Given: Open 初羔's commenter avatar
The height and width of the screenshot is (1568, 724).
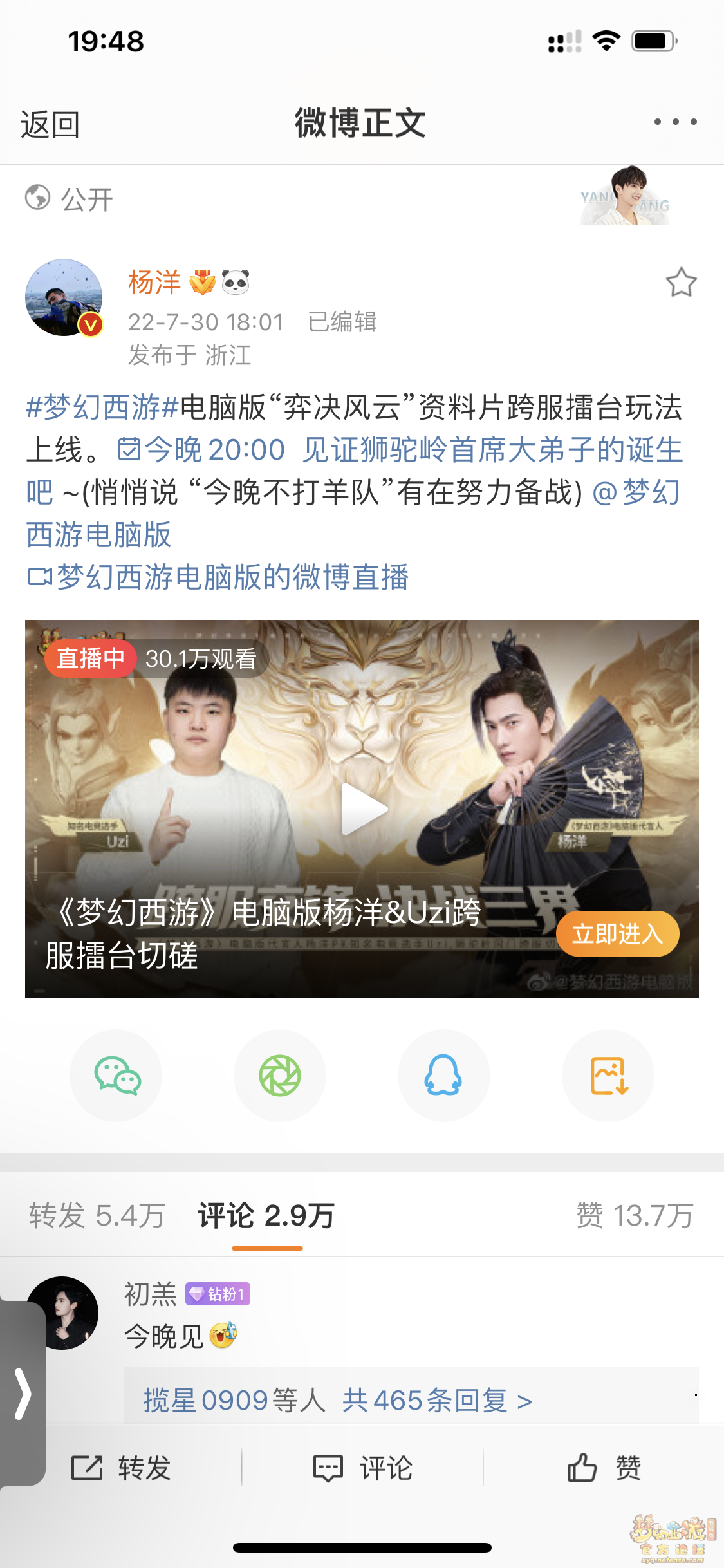Looking at the screenshot, I should coord(62,1313).
